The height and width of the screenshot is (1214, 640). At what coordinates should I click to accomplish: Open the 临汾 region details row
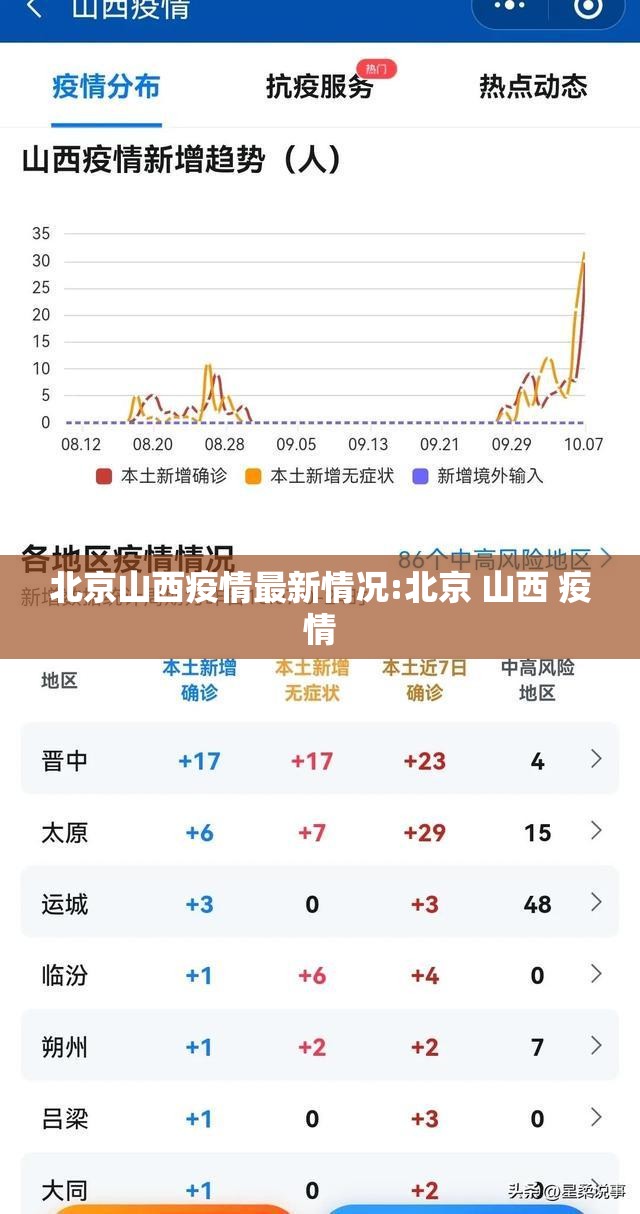(x=319, y=975)
